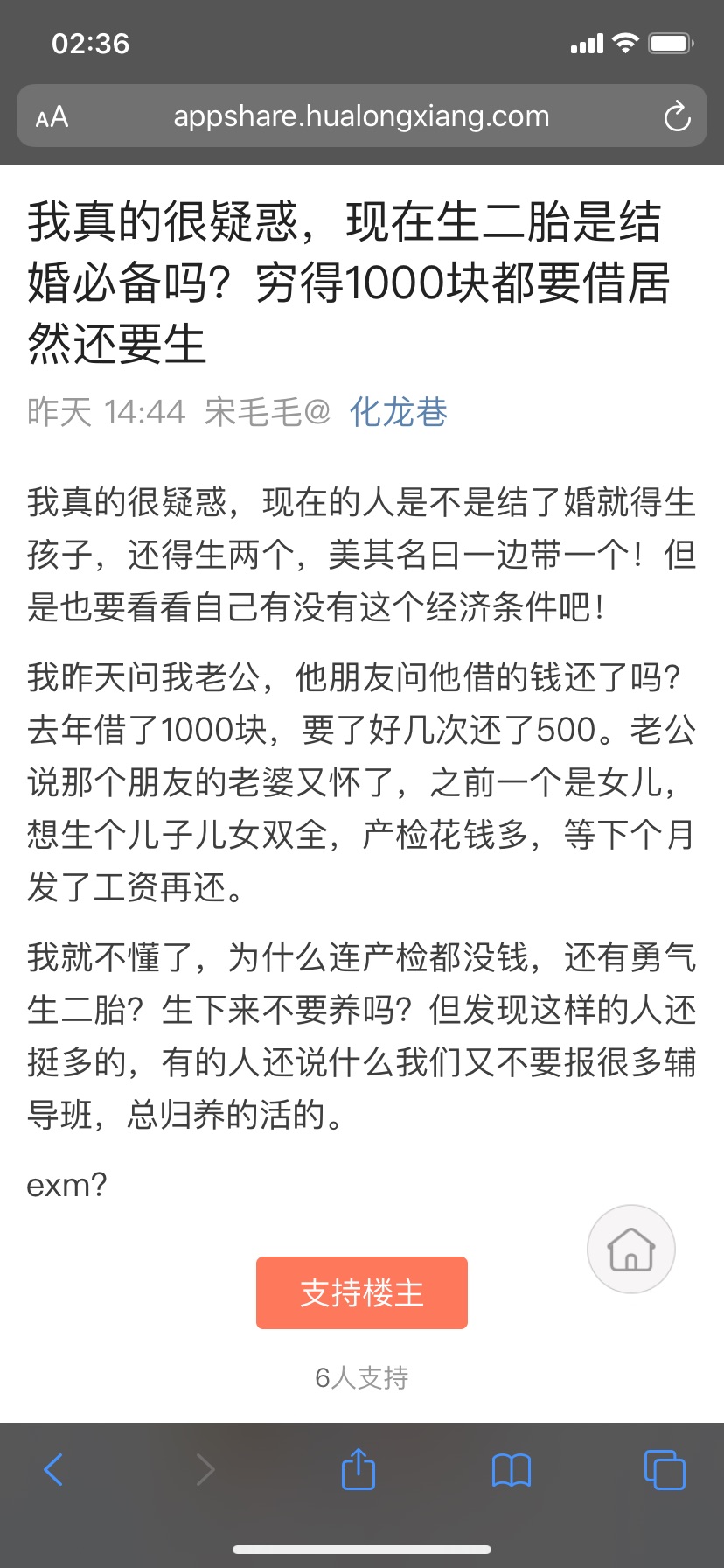Reload the page
The height and width of the screenshot is (1568, 724).
(677, 116)
